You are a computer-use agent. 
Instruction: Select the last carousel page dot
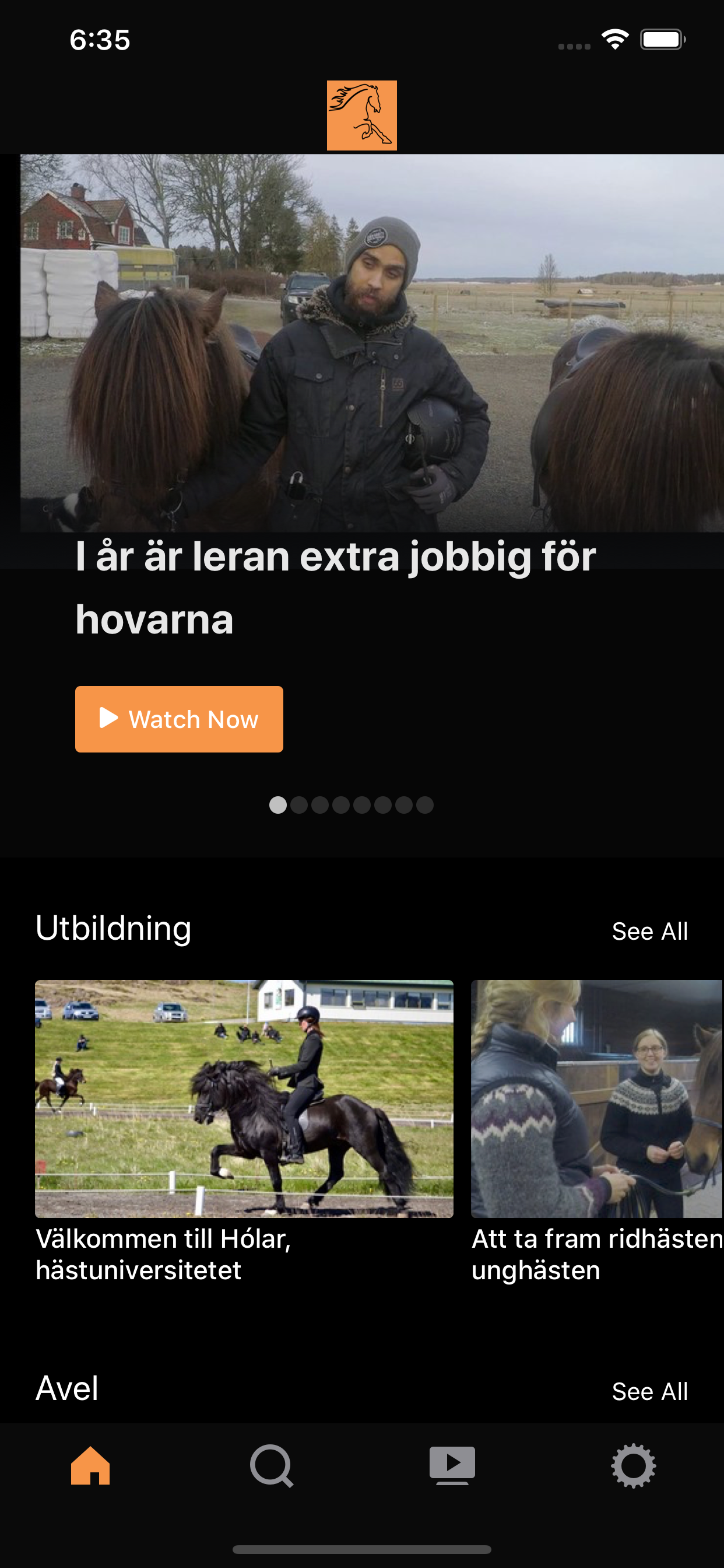pos(425,804)
